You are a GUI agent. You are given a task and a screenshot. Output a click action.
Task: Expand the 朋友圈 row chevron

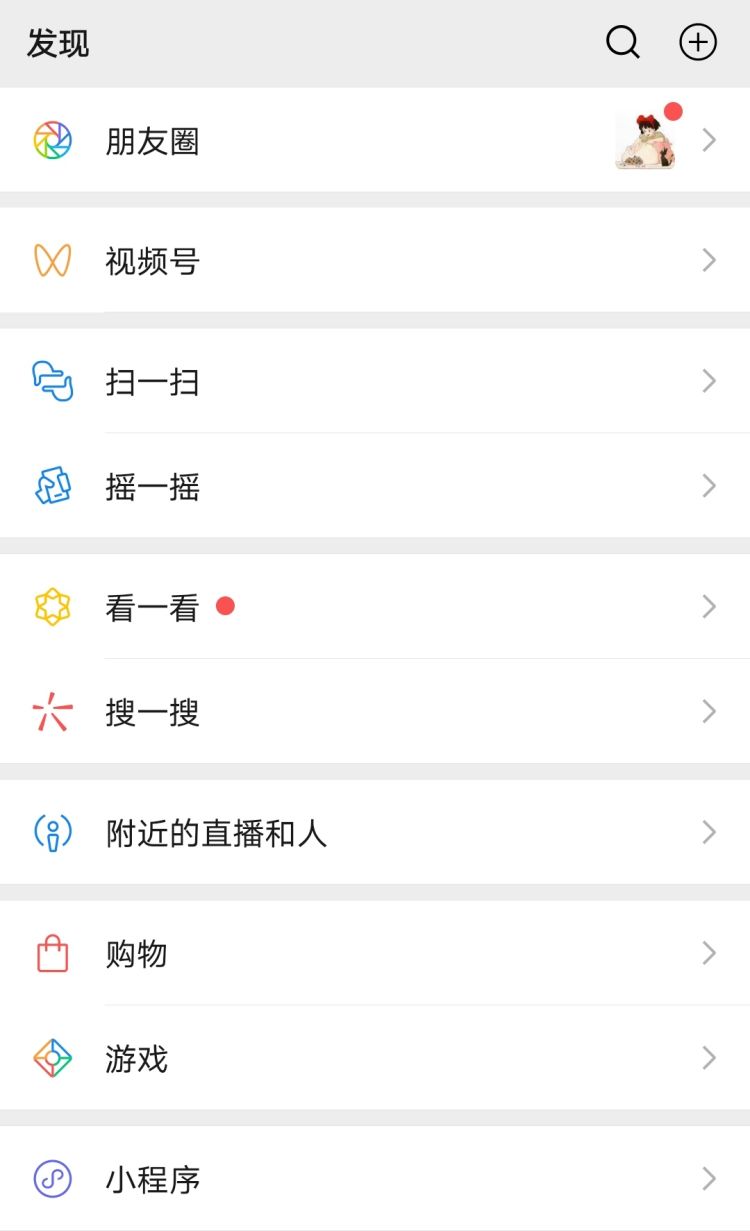click(x=709, y=141)
